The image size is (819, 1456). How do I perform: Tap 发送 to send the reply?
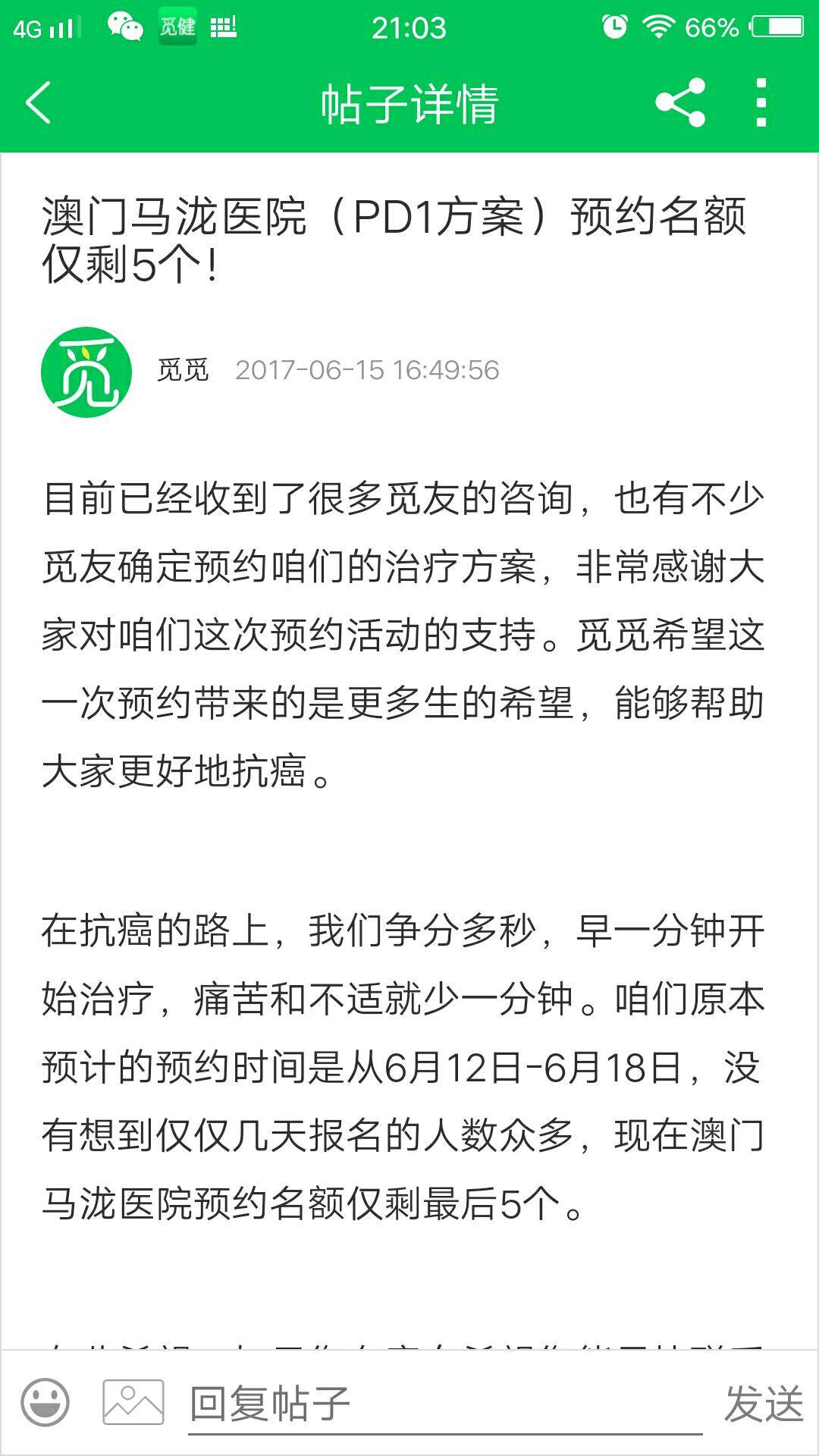point(763,1404)
